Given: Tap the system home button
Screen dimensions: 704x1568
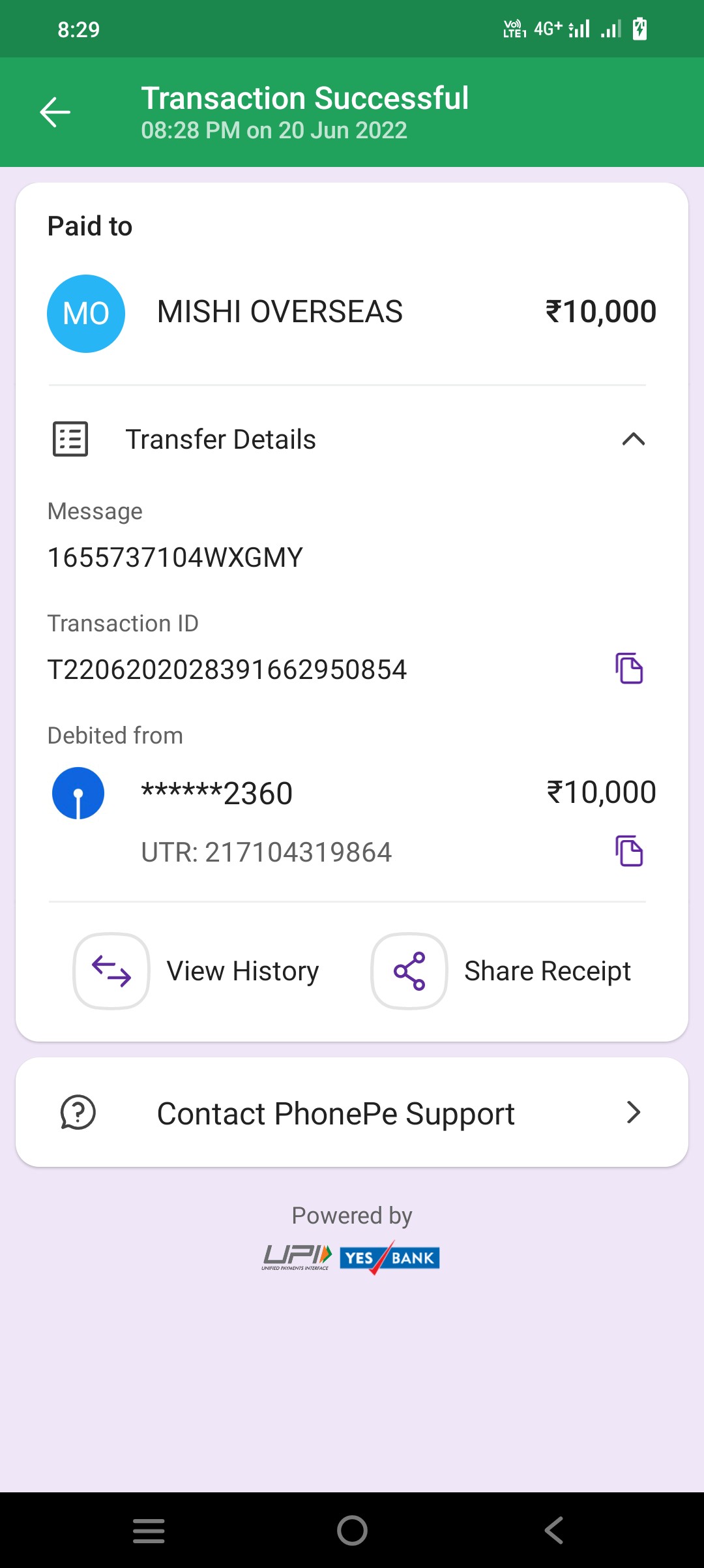Looking at the screenshot, I should [352, 1530].
